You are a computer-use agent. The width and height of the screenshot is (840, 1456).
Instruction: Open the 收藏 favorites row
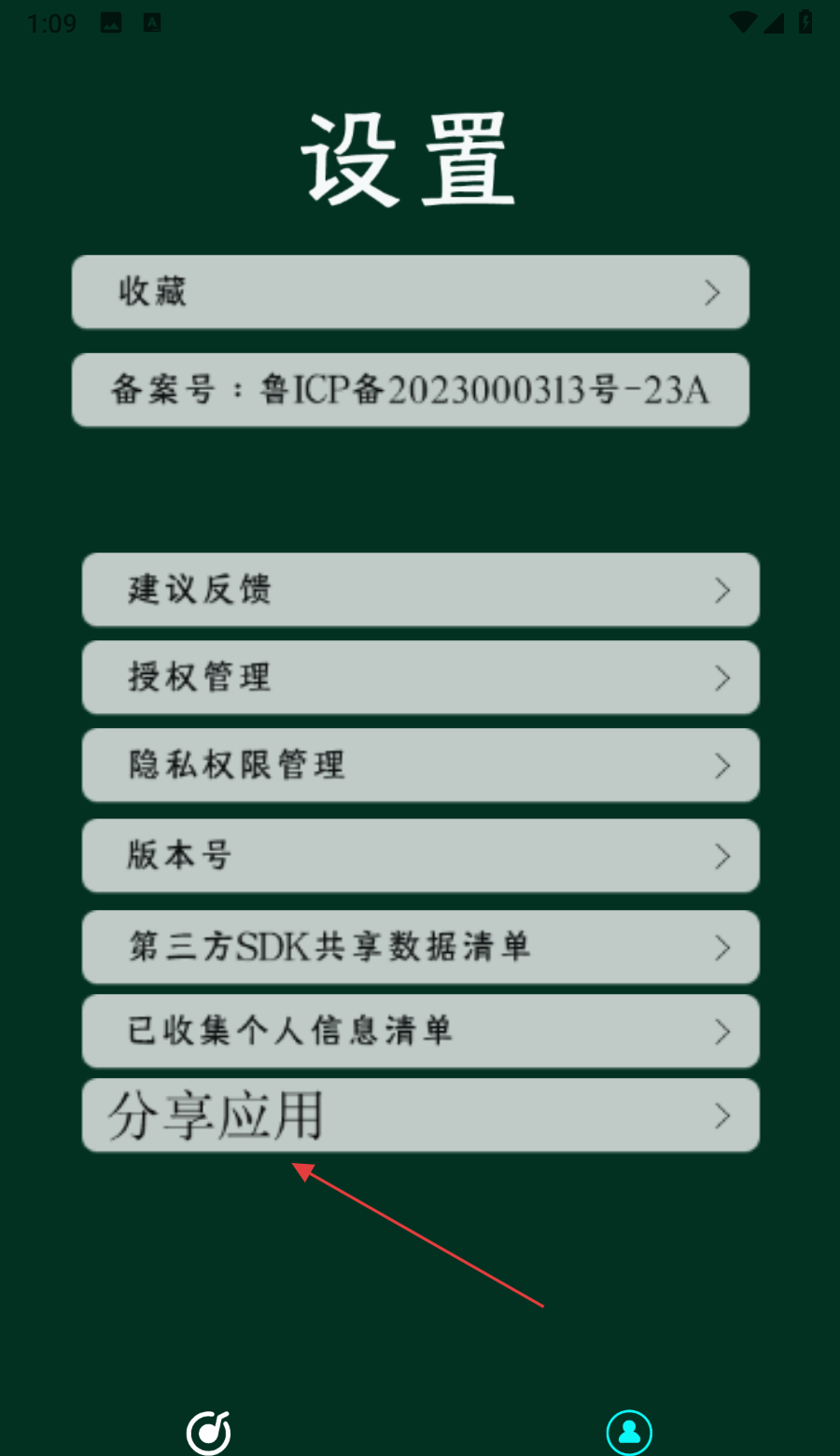click(411, 292)
